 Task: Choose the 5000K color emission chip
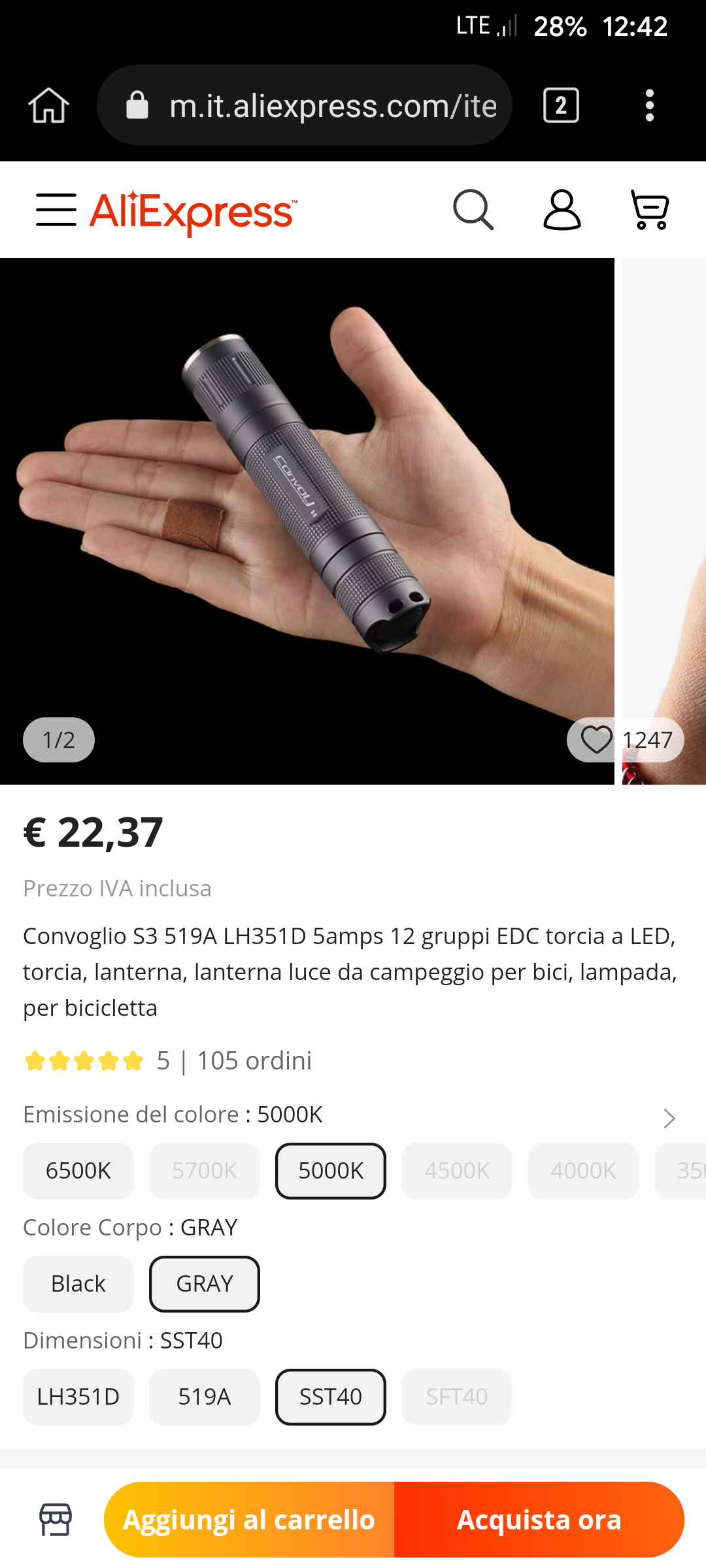331,1171
